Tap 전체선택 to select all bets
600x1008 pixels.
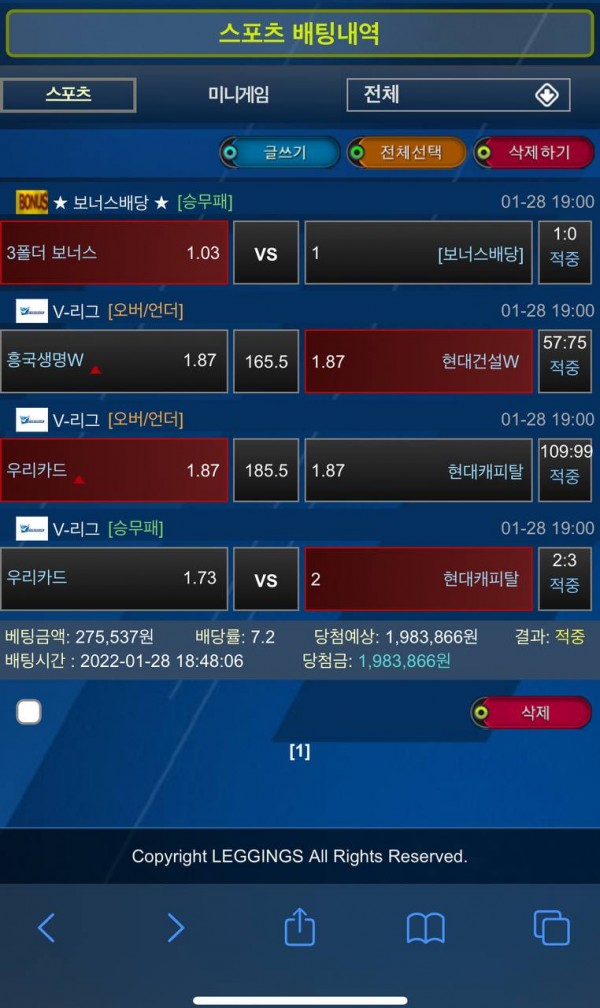click(407, 153)
